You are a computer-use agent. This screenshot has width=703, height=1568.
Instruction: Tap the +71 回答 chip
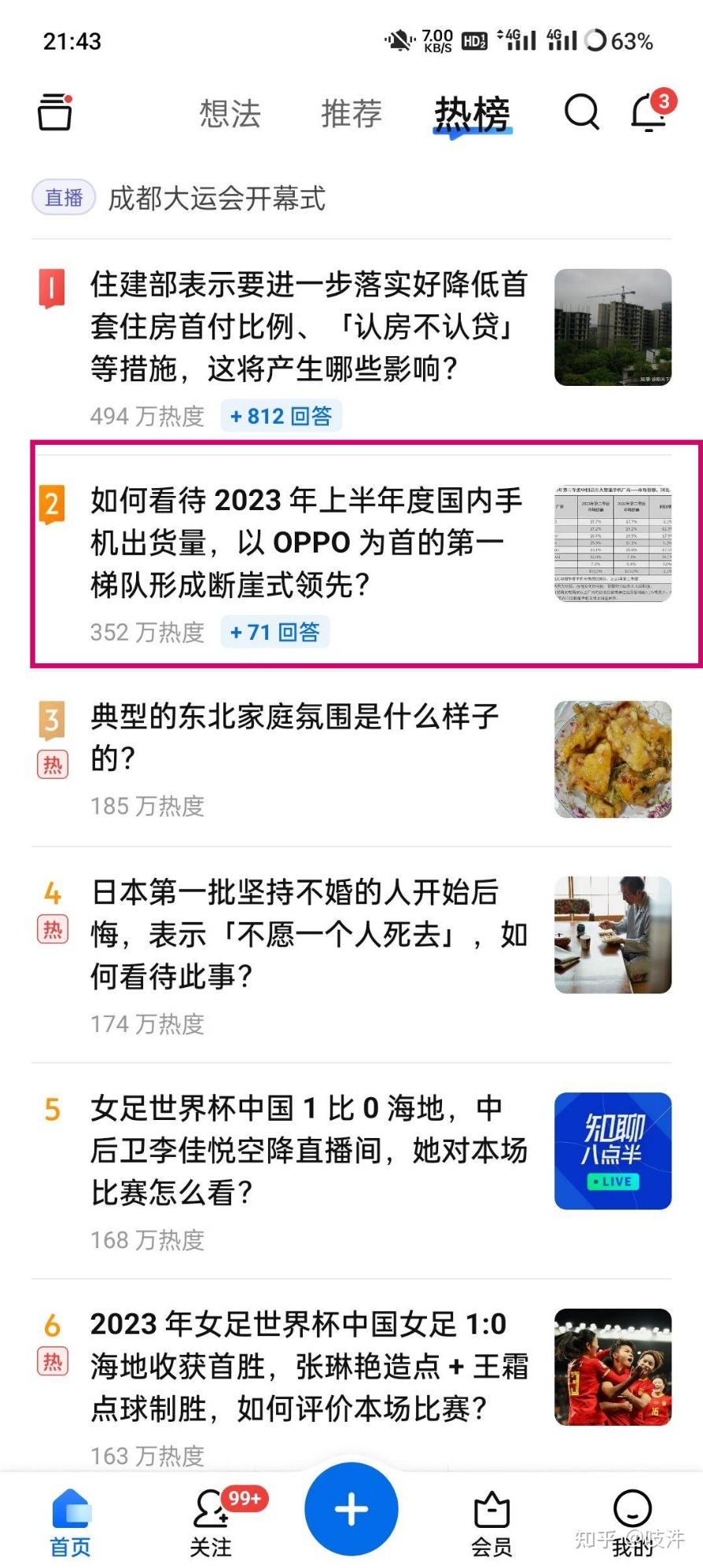[x=274, y=632]
